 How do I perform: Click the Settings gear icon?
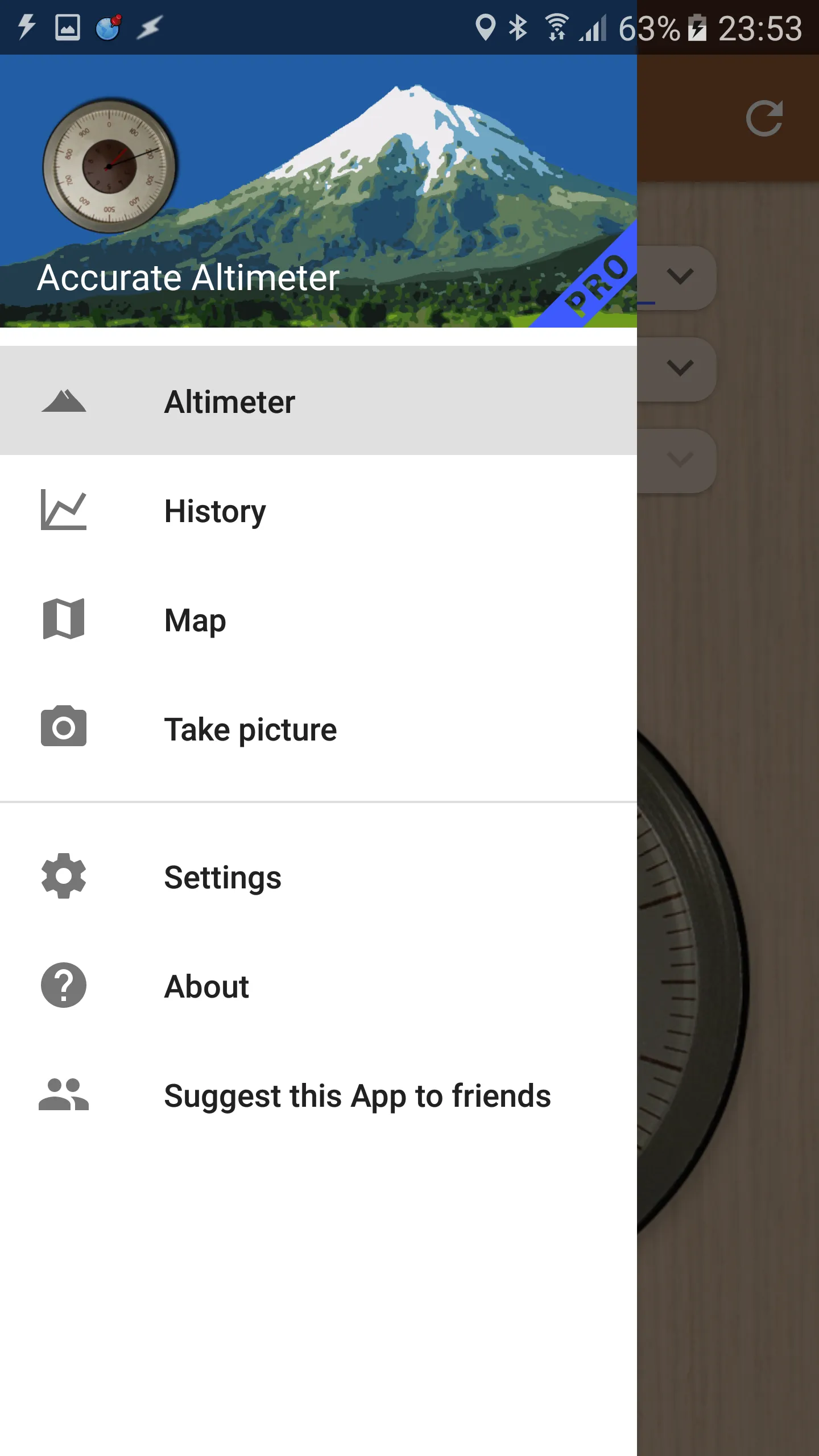pyautogui.click(x=63, y=876)
